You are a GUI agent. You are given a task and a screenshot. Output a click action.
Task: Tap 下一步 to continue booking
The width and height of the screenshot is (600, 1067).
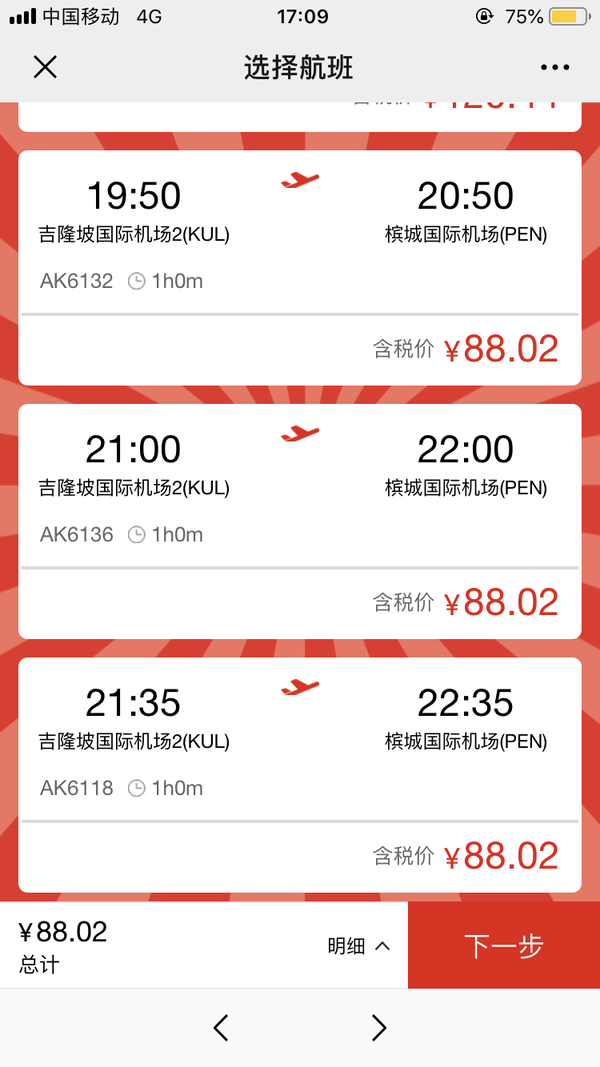pyautogui.click(x=503, y=945)
